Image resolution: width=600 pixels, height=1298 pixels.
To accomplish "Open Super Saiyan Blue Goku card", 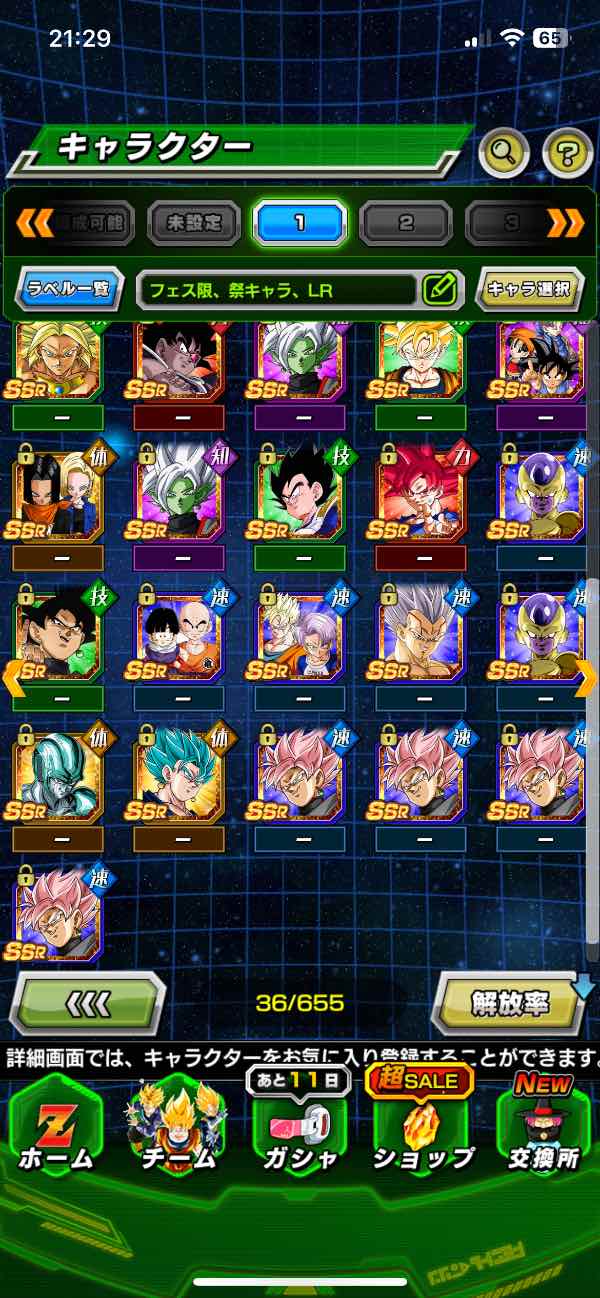I will click(180, 775).
